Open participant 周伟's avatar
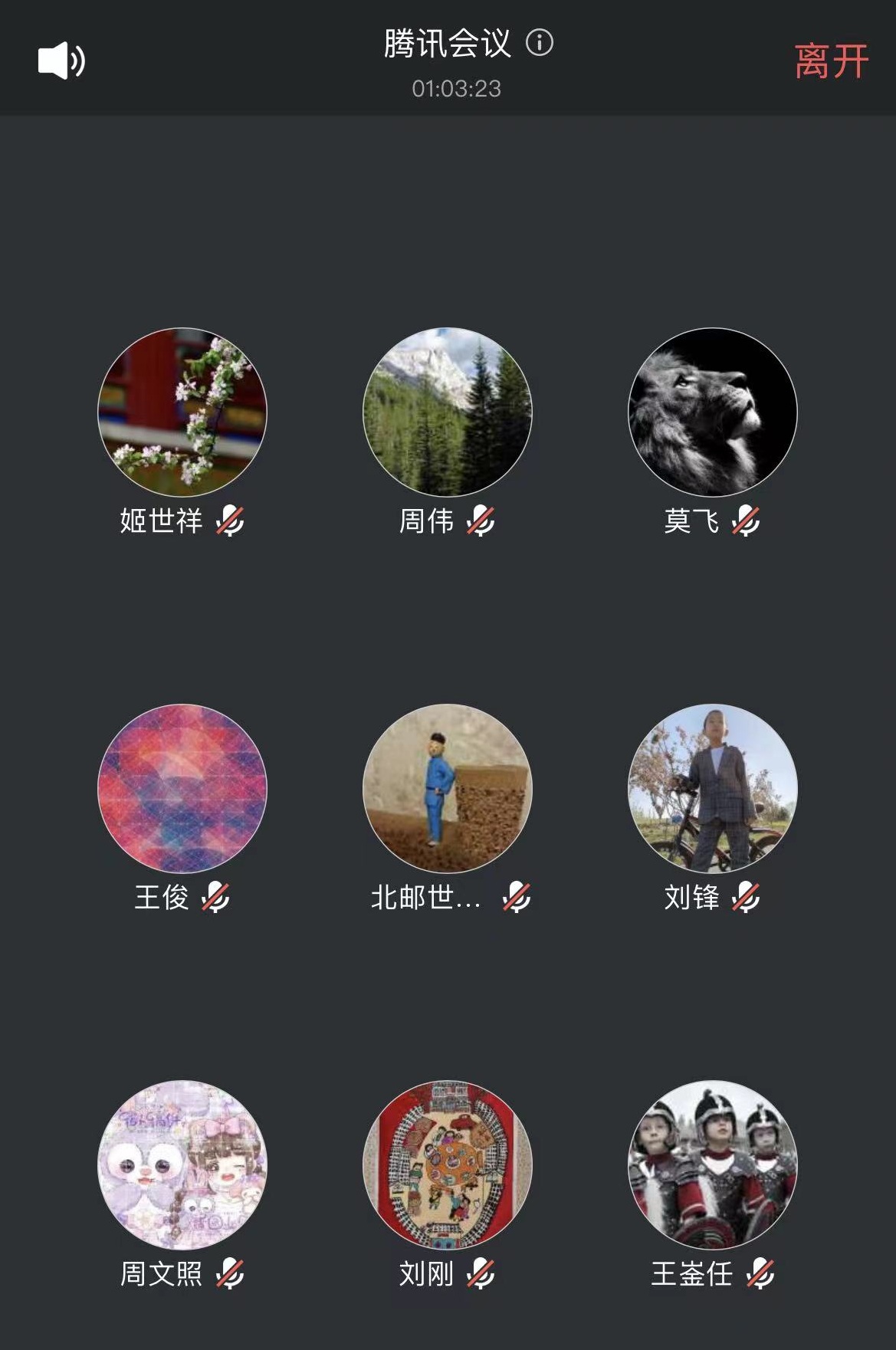This screenshot has height=1350, width=896. pyautogui.click(x=448, y=412)
